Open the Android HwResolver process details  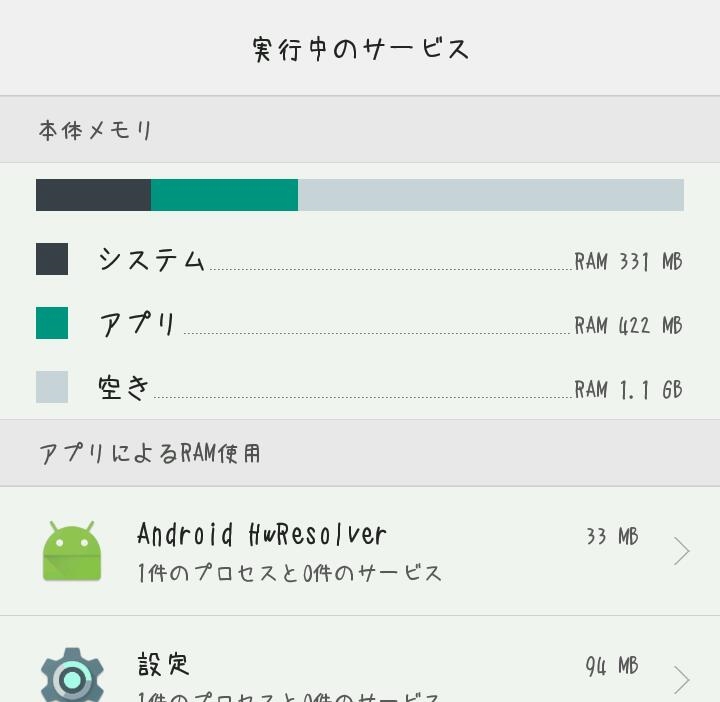click(x=360, y=551)
